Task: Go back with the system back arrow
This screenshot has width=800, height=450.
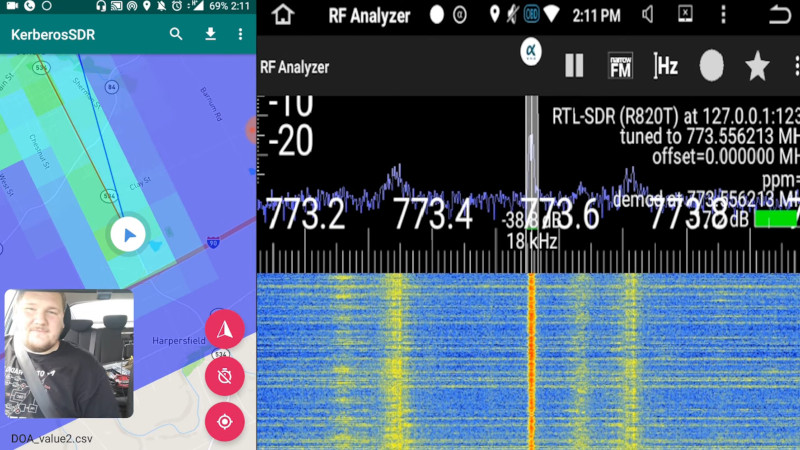Action: point(778,15)
